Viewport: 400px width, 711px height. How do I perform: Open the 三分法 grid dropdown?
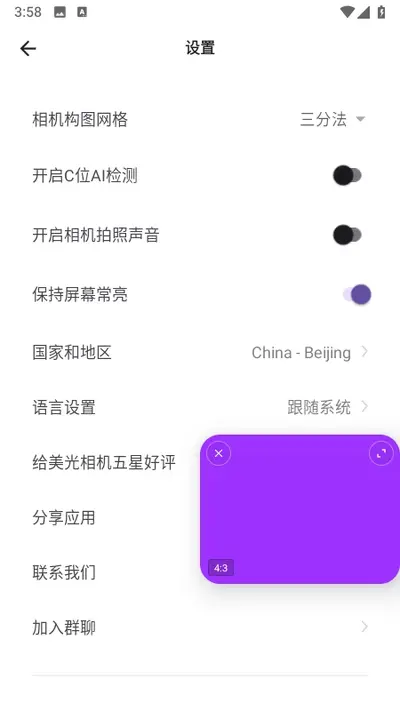coord(332,119)
